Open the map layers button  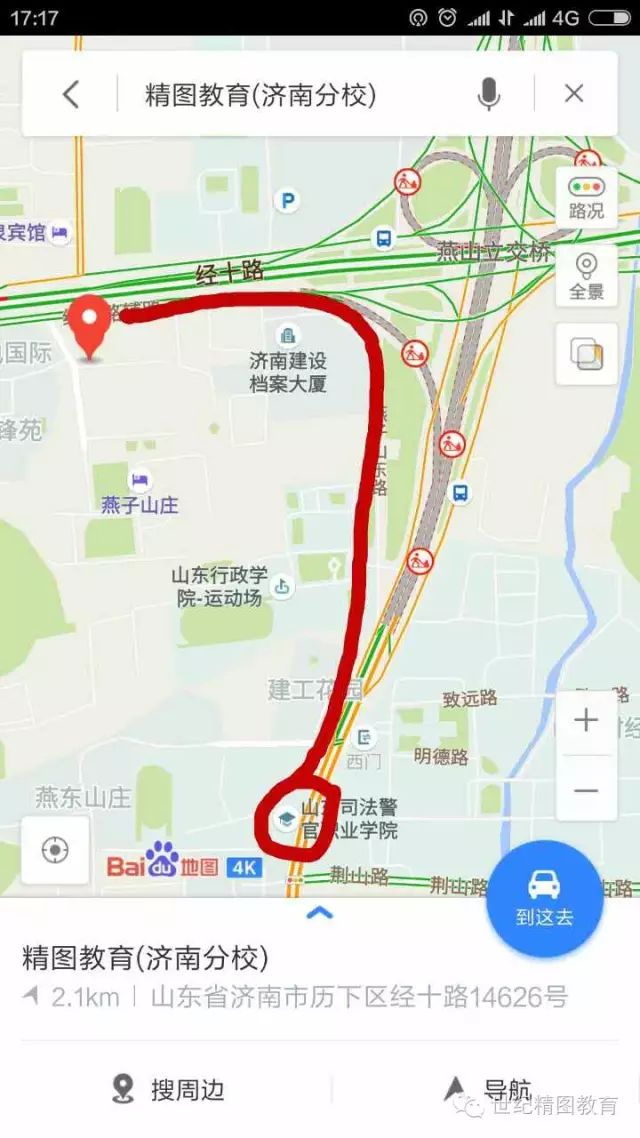(x=586, y=353)
